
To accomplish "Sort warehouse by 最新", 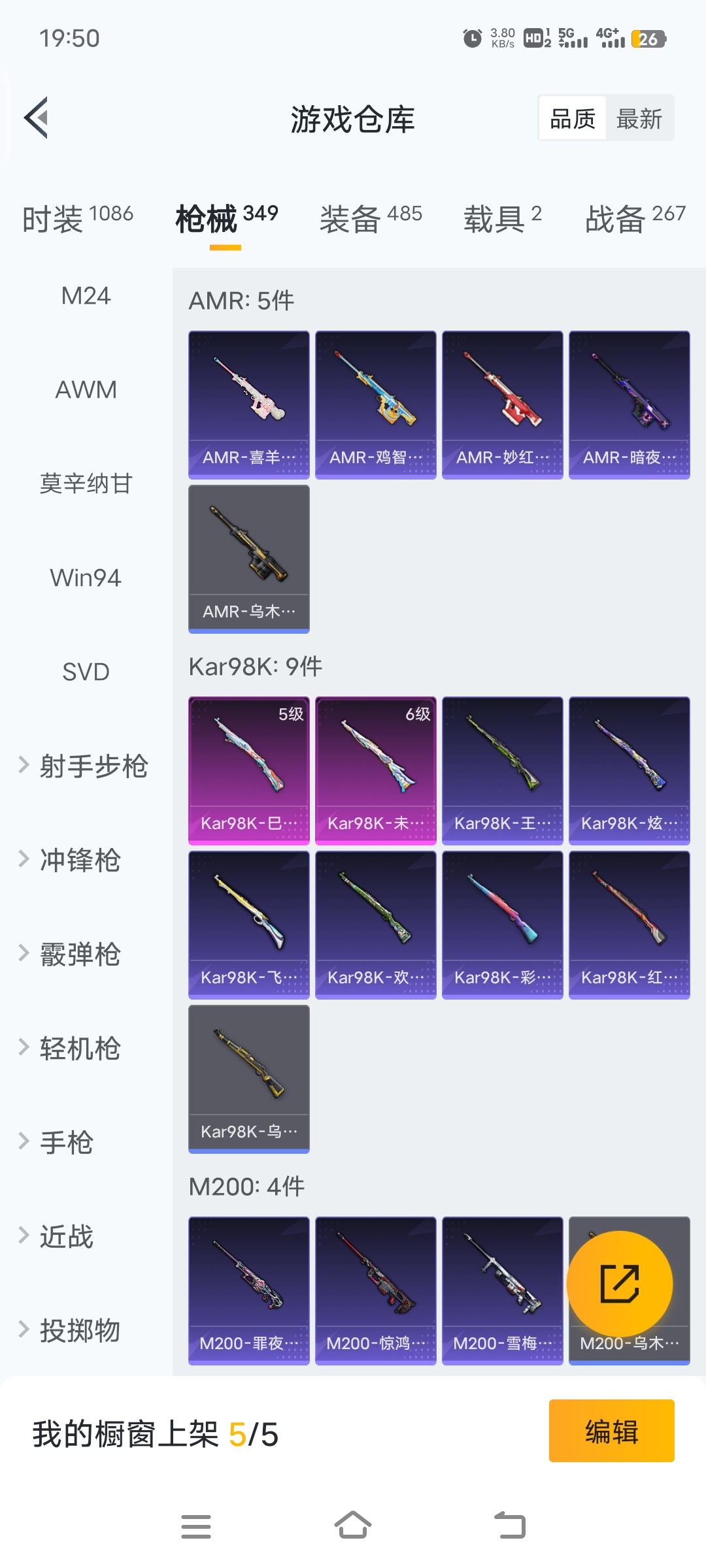I will click(x=639, y=119).
